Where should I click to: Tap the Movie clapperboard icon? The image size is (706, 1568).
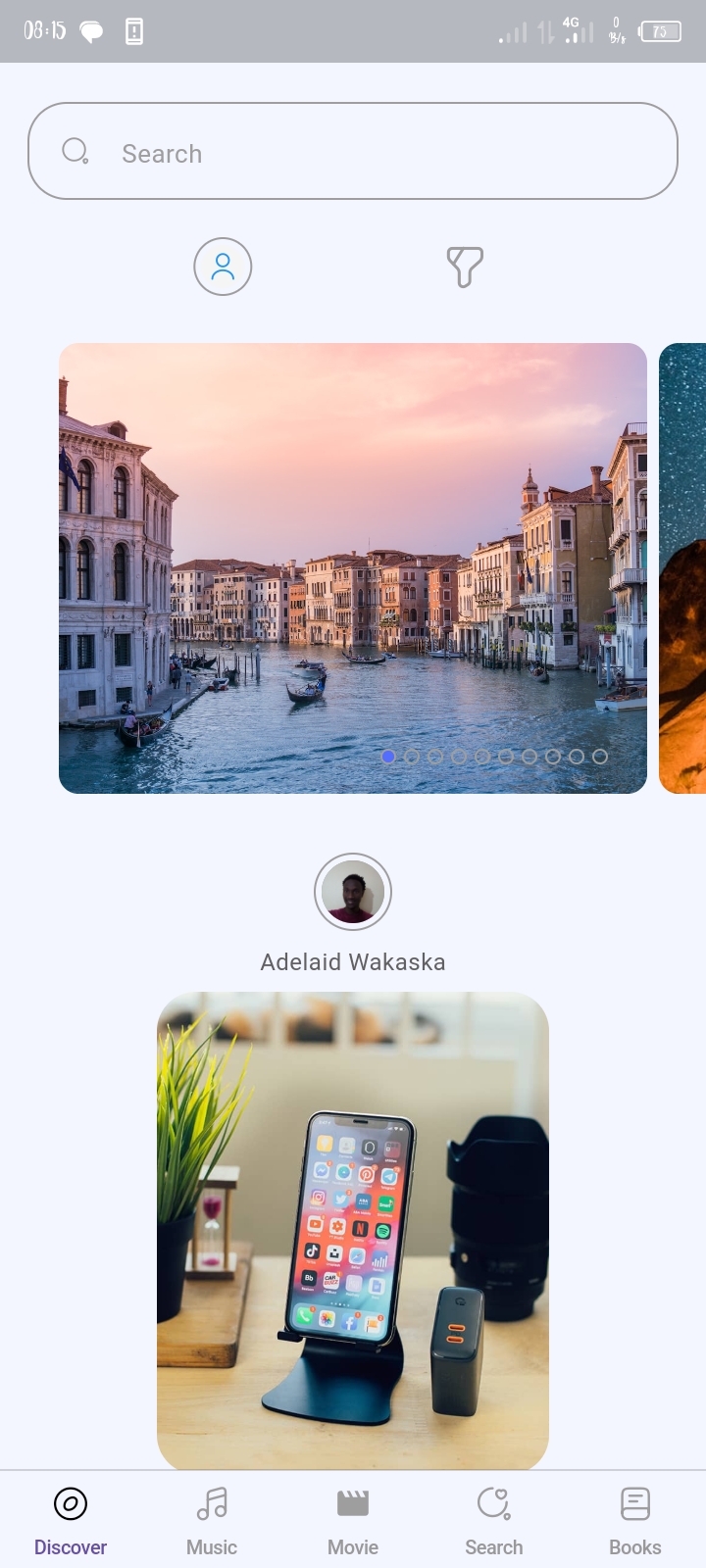[353, 1502]
